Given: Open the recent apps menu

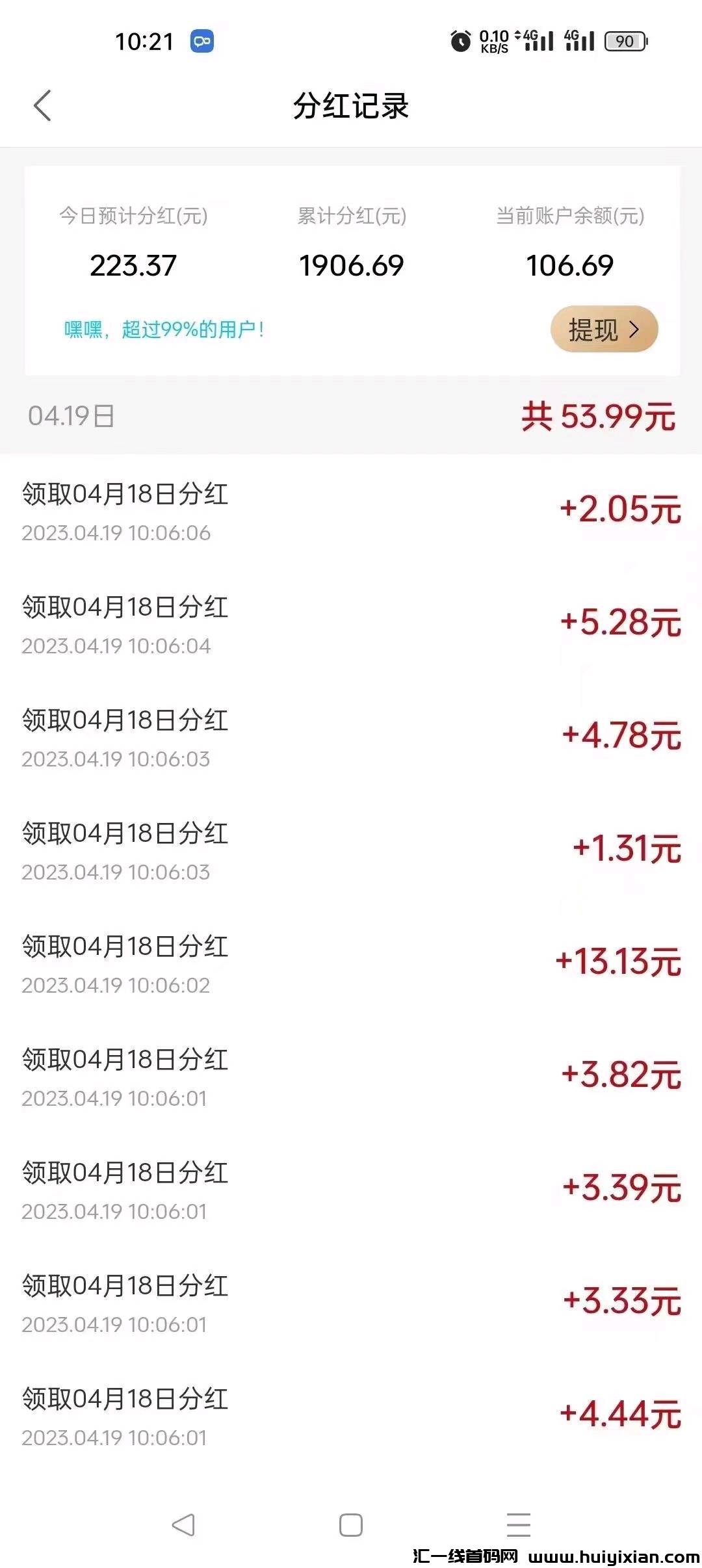Looking at the screenshot, I should [x=519, y=1524].
